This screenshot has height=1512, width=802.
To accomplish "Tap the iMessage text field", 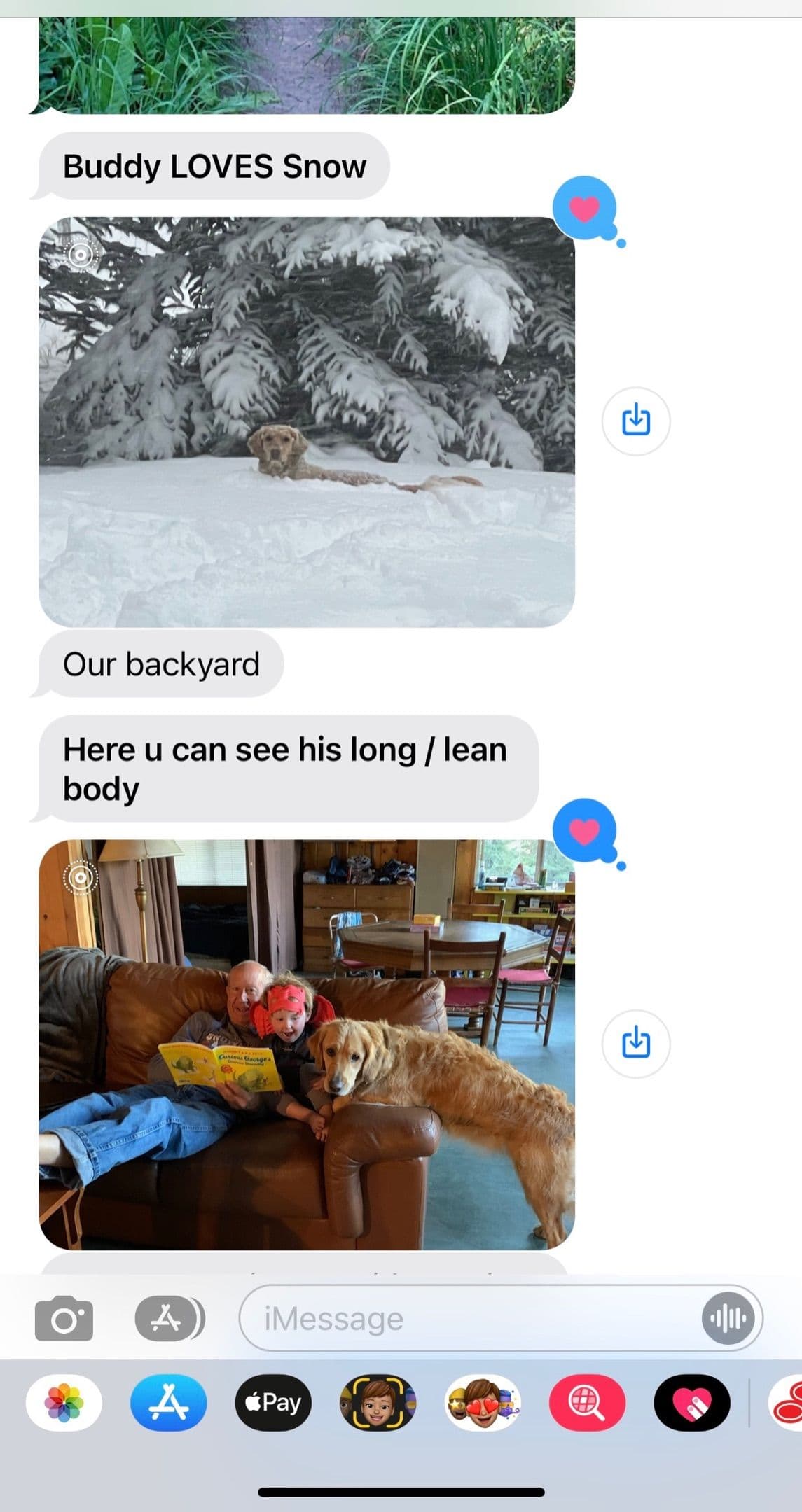I will pyautogui.click(x=469, y=1319).
